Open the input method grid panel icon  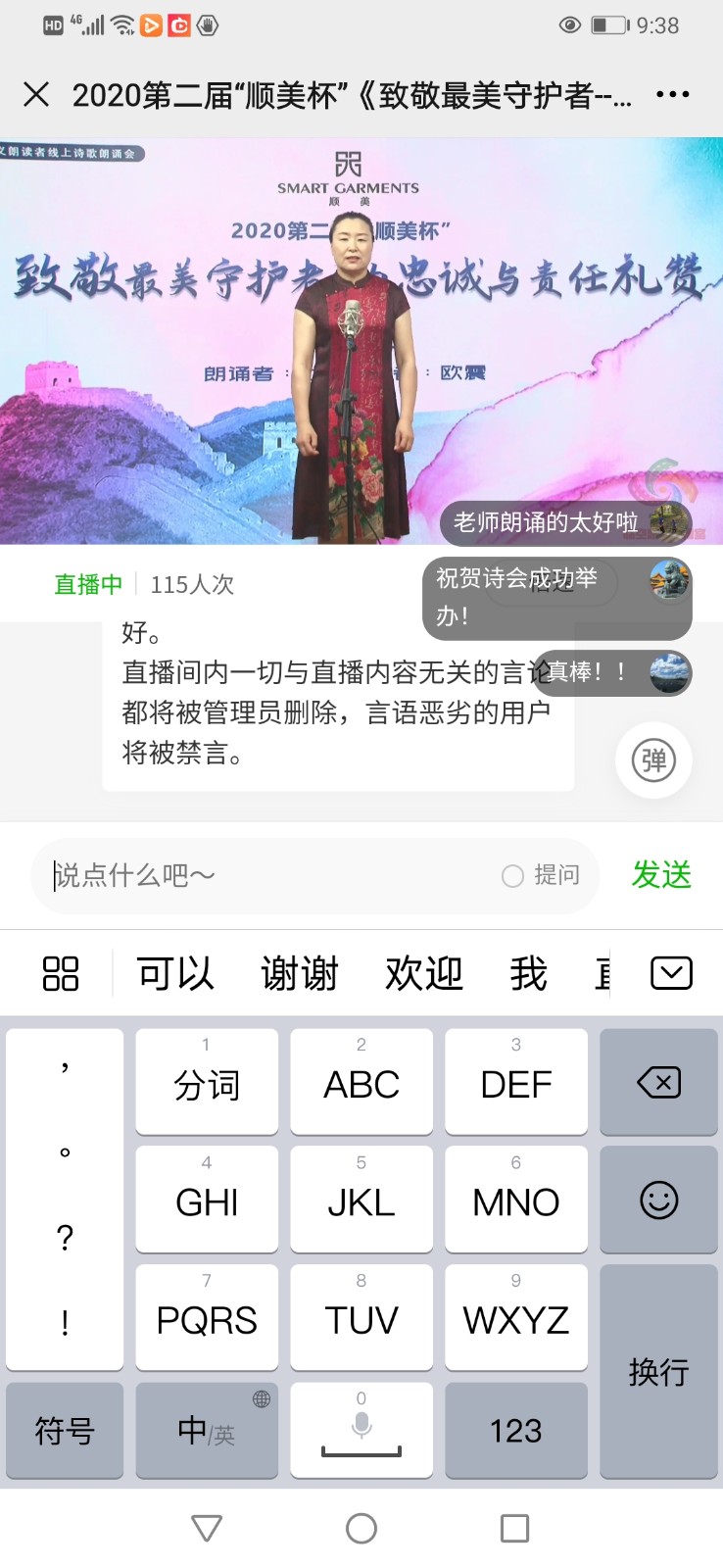pyautogui.click(x=60, y=972)
